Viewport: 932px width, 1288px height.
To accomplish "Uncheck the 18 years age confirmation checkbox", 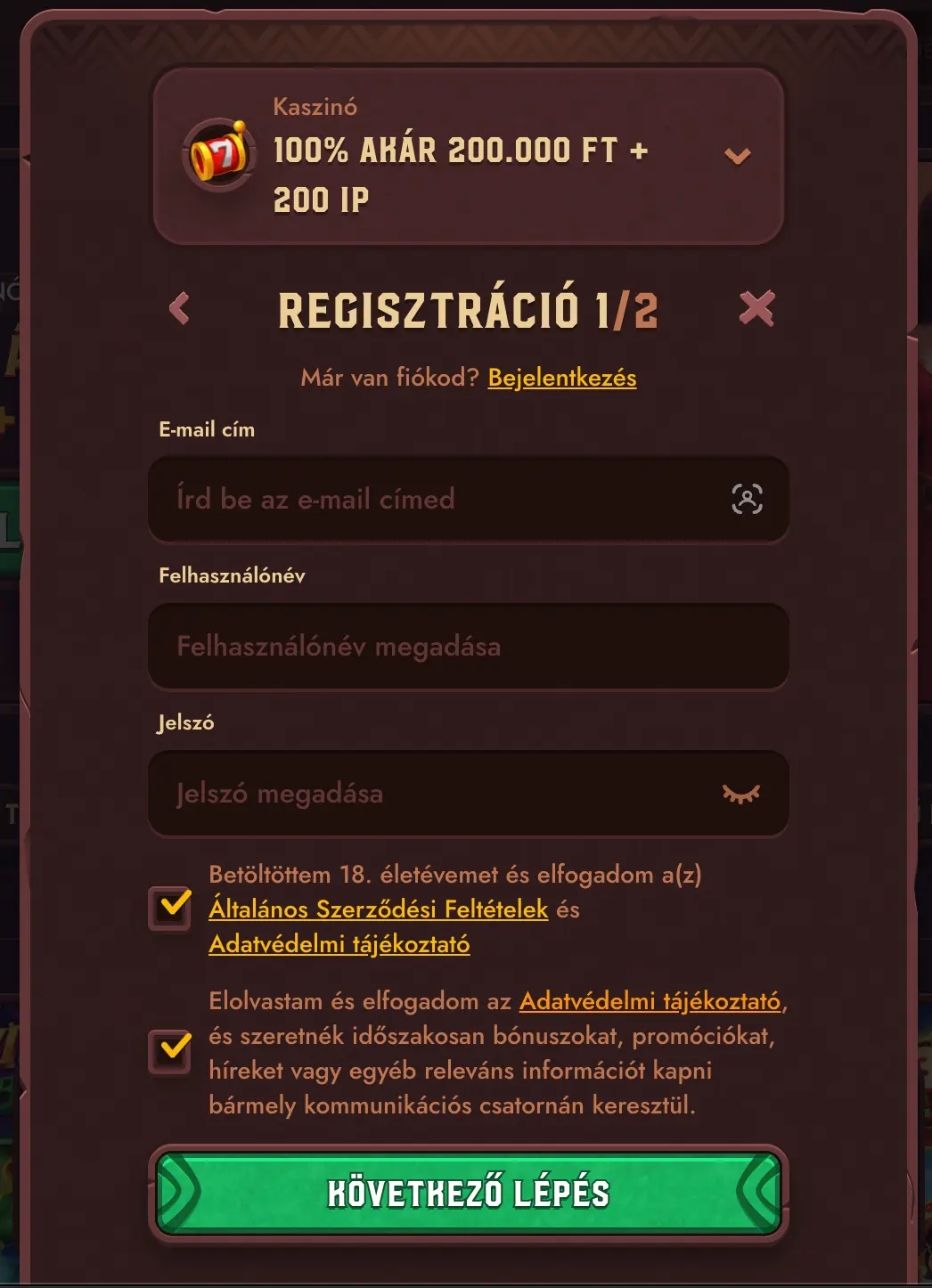I will click(x=170, y=909).
